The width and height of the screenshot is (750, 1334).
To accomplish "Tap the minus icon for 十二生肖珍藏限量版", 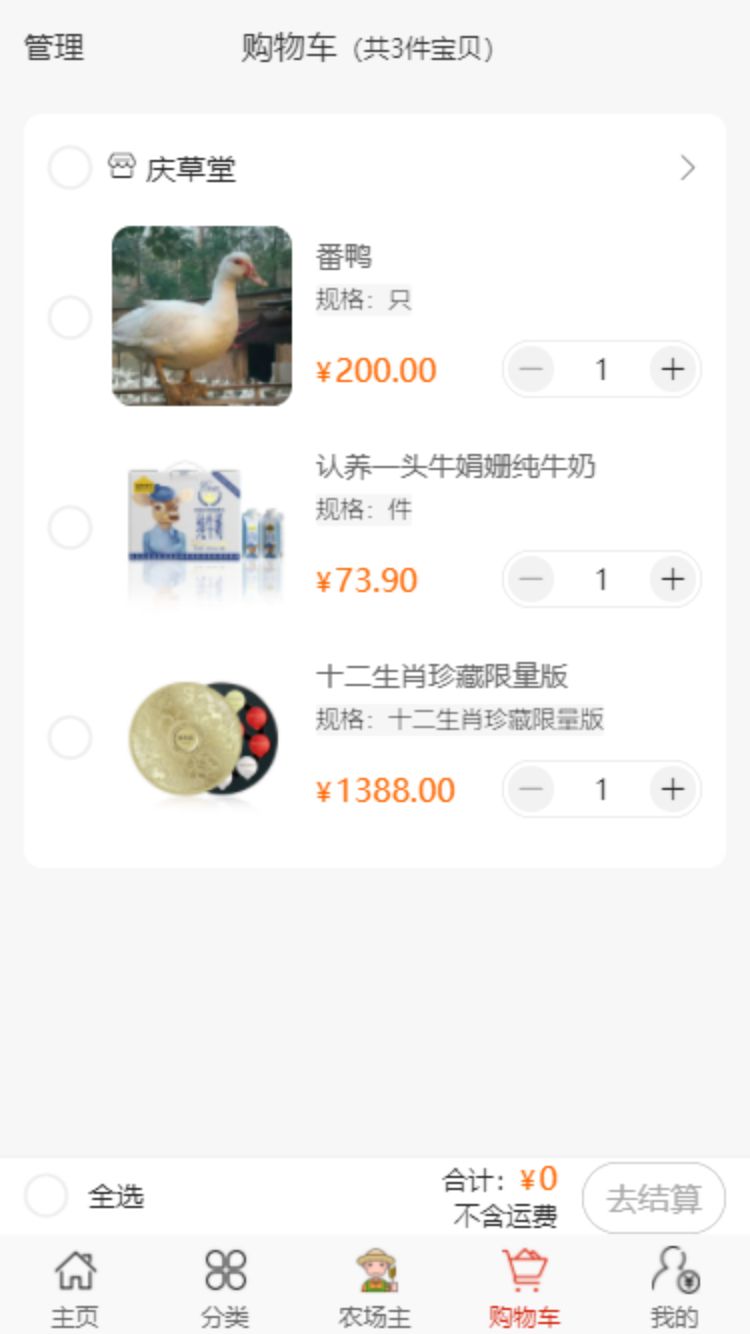I will coord(531,789).
